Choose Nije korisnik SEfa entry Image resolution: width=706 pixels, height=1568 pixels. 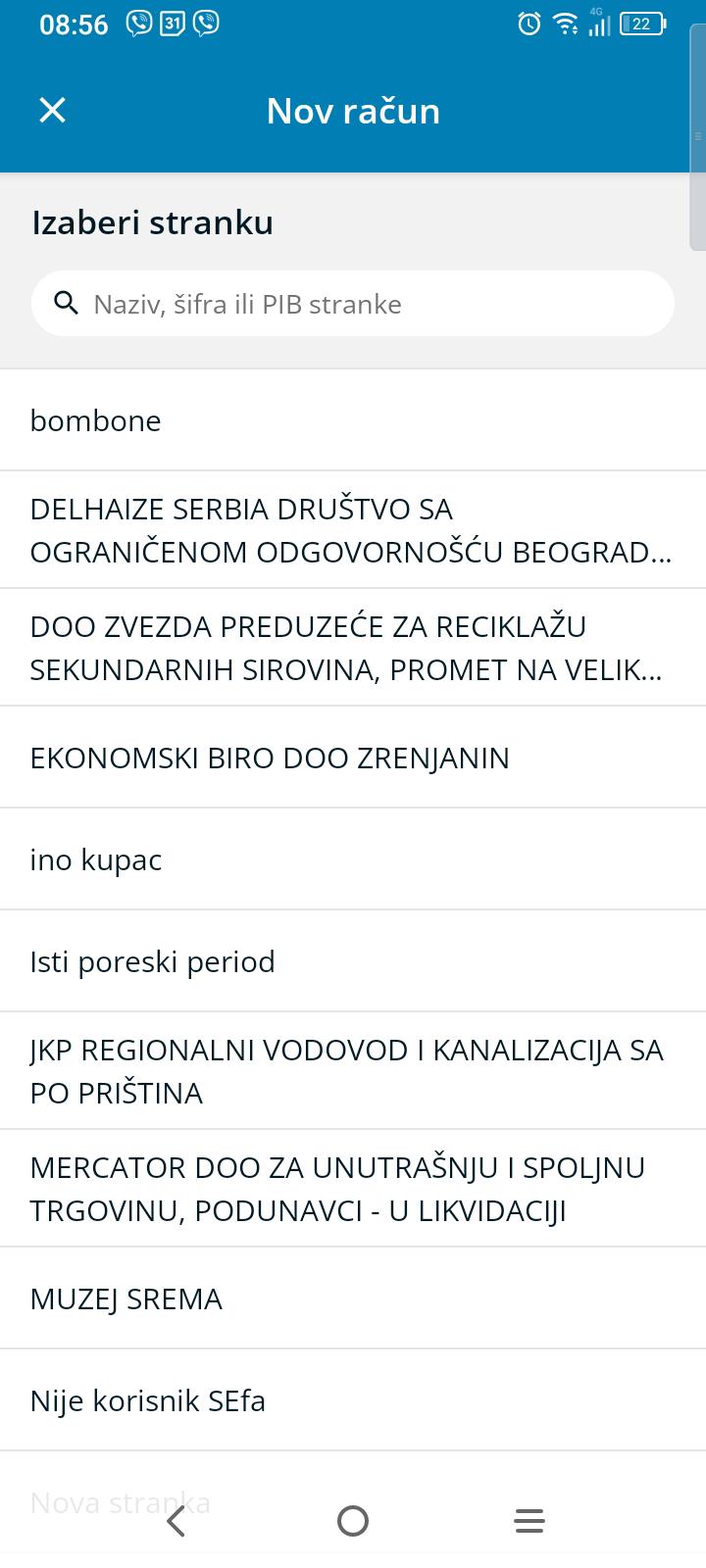coord(353,1400)
